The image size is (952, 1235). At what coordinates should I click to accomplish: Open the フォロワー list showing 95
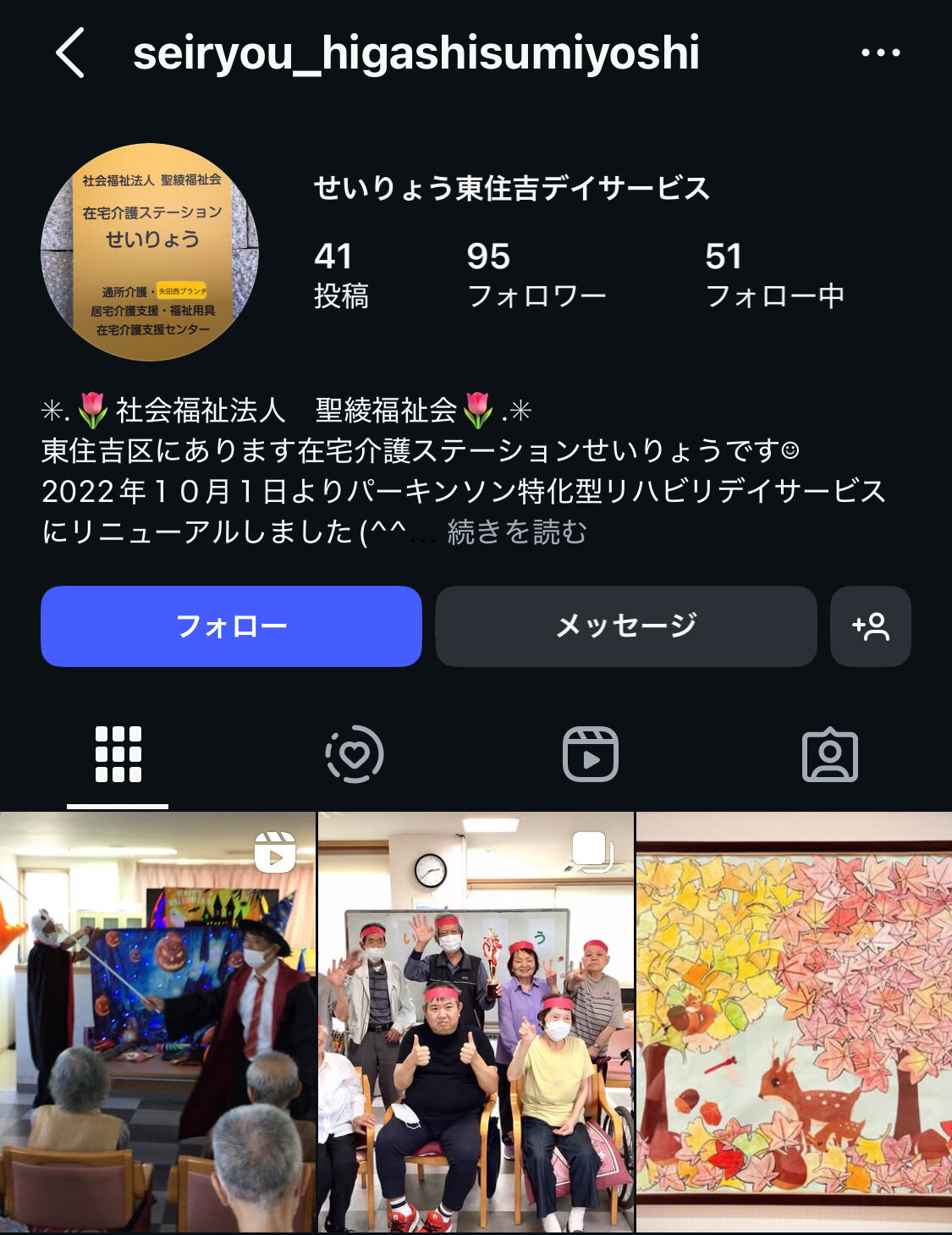(x=535, y=275)
